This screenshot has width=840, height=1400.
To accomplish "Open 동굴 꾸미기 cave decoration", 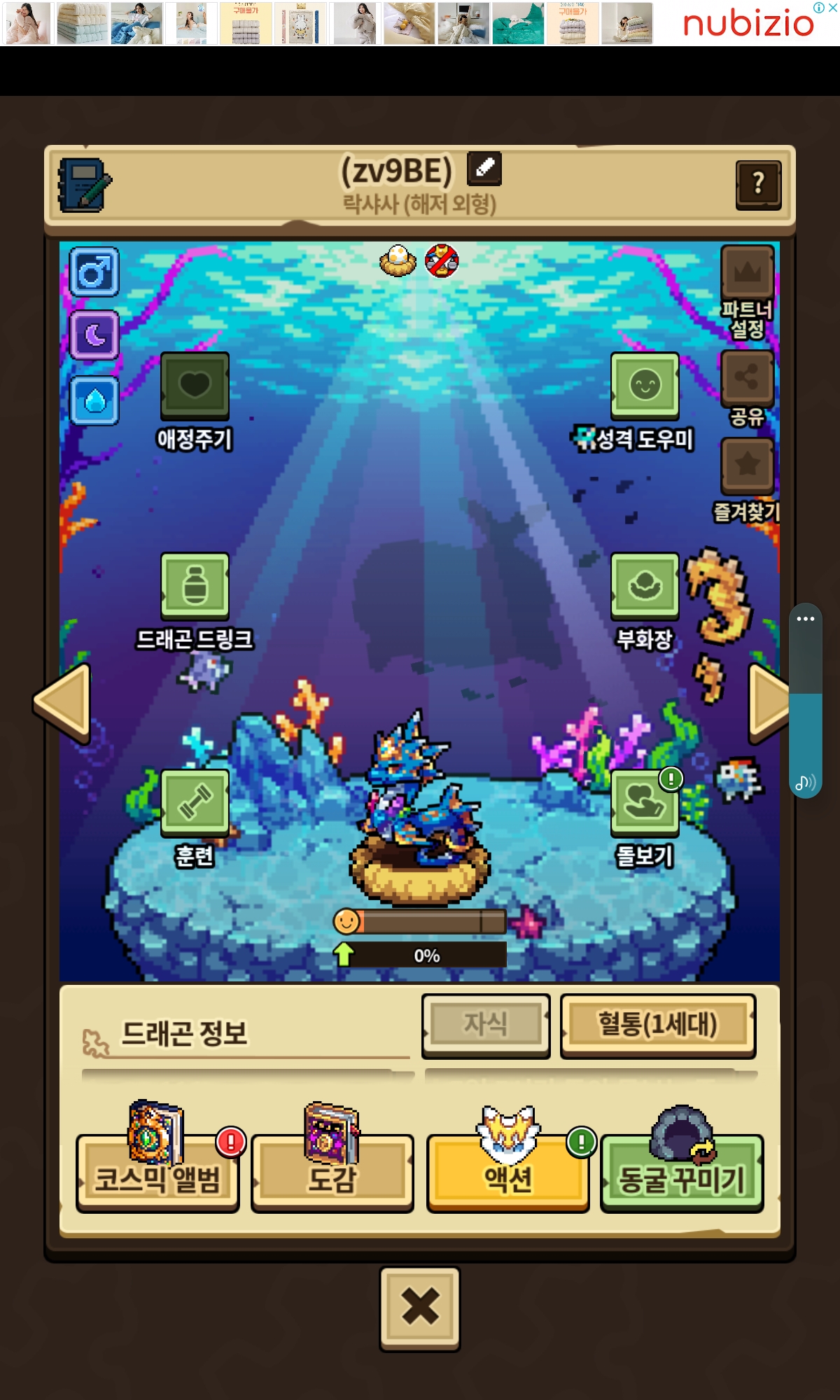I will pos(682,1175).
